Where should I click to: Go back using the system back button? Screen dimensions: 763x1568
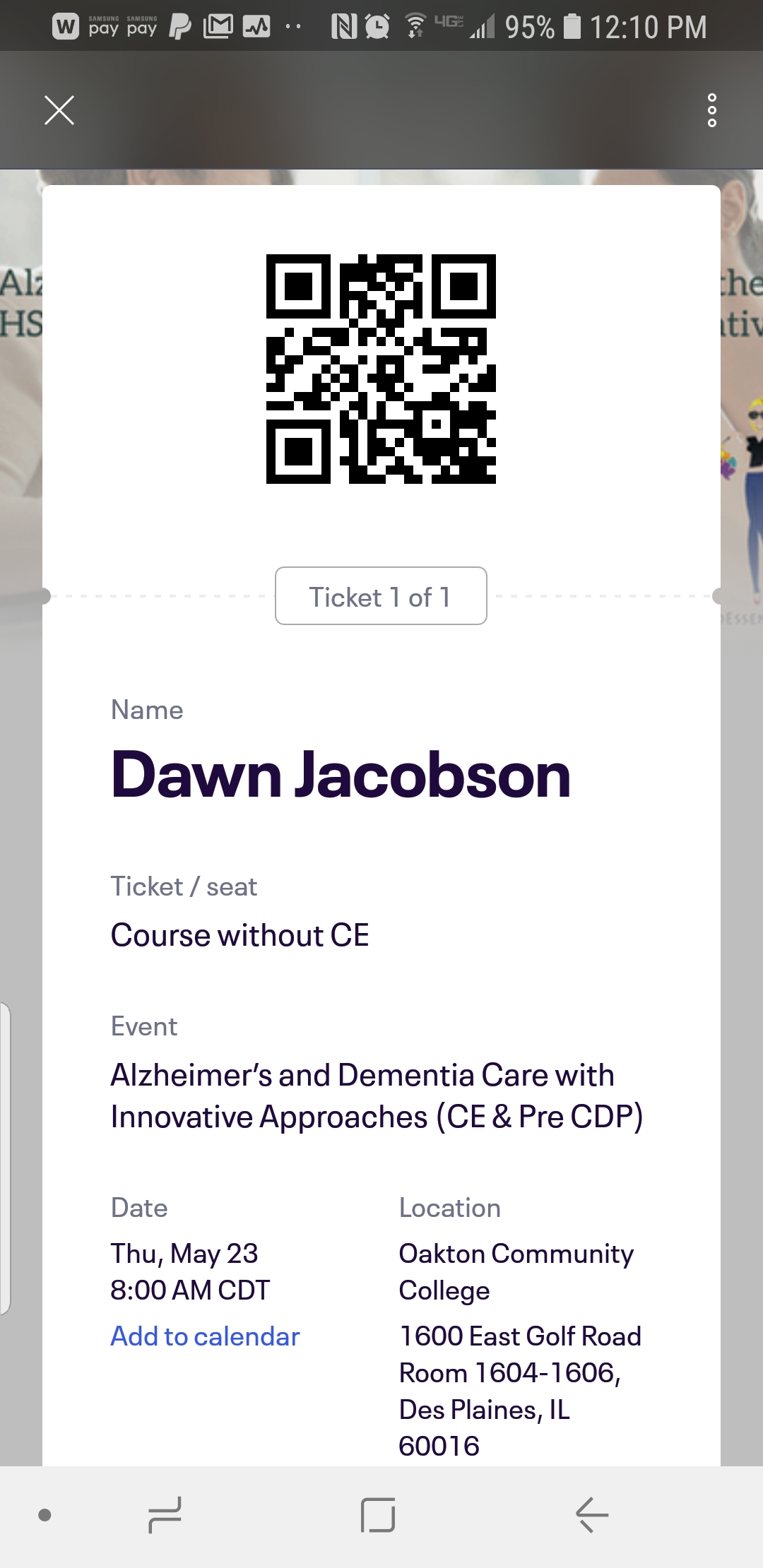592,1514
